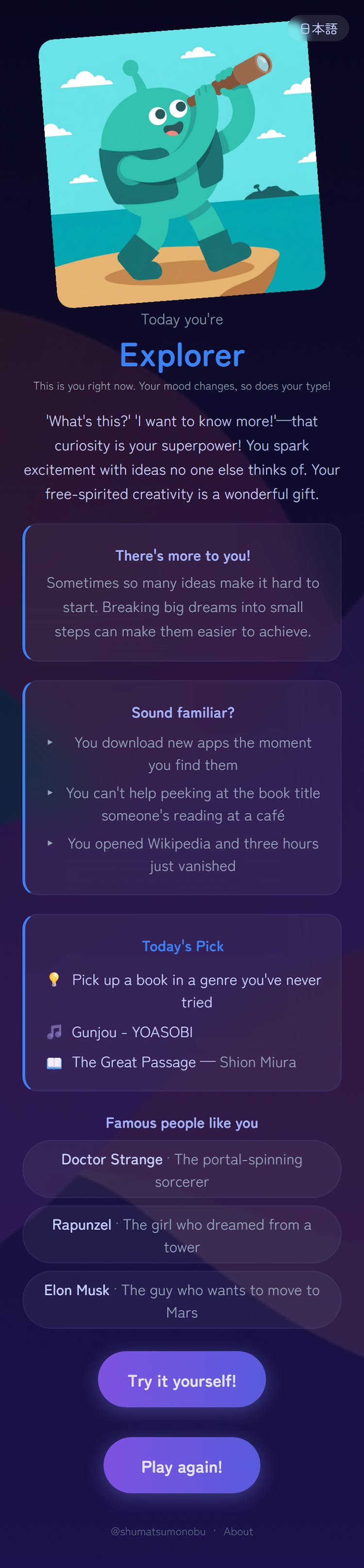Select Play again! to restart
364x1568 pixels.
(182, 1466)
